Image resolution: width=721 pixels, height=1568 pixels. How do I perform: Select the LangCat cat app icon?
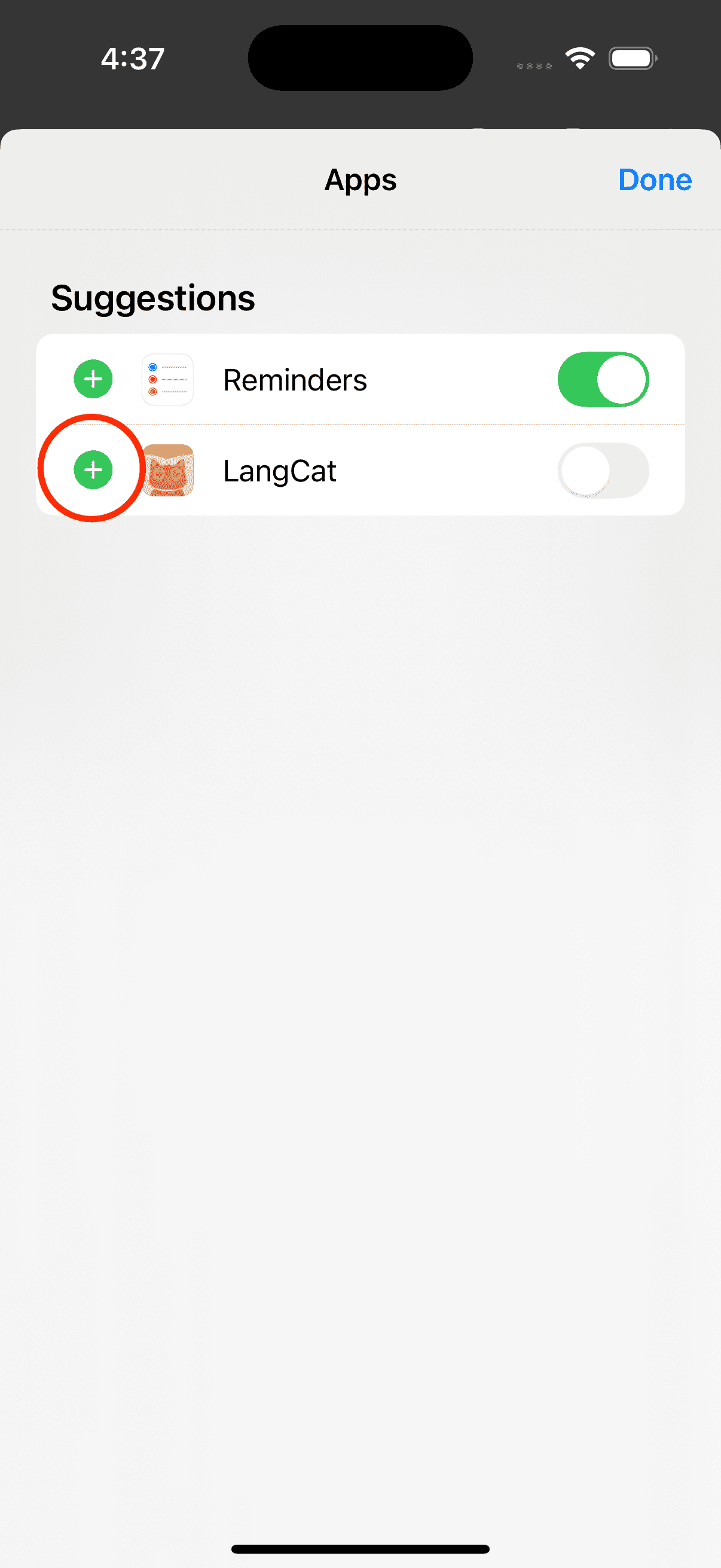[x=169, y=470]
